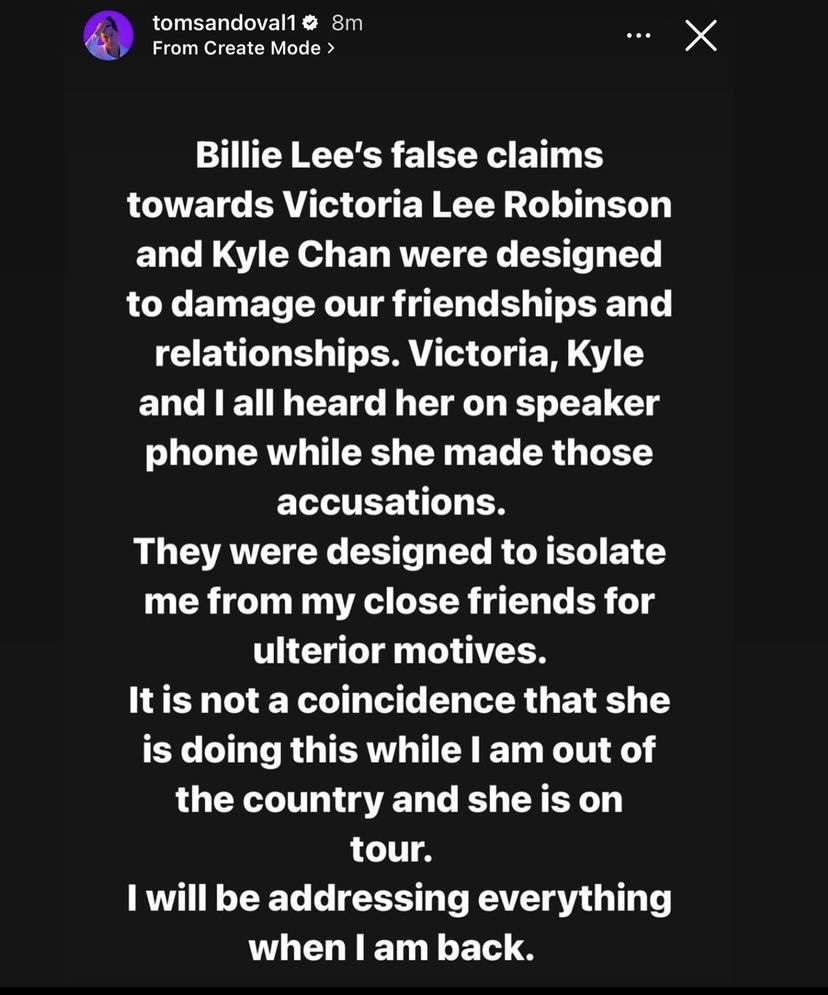This screenshot has width=828, height=995.
Task: Open the three-dot options menu
Action: pos(638,35)
